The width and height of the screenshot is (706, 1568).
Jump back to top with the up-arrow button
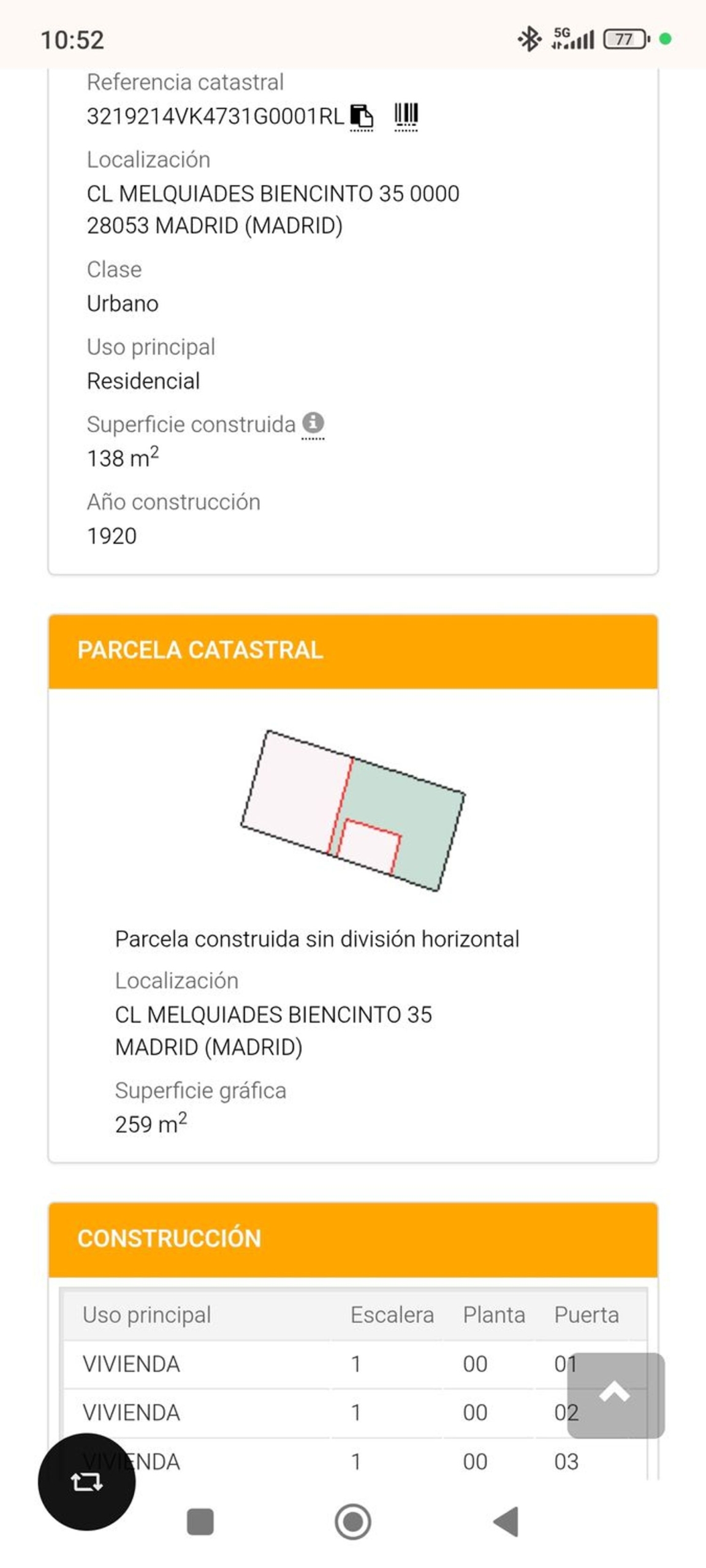pyautogui.click(x=615, y=1394)
